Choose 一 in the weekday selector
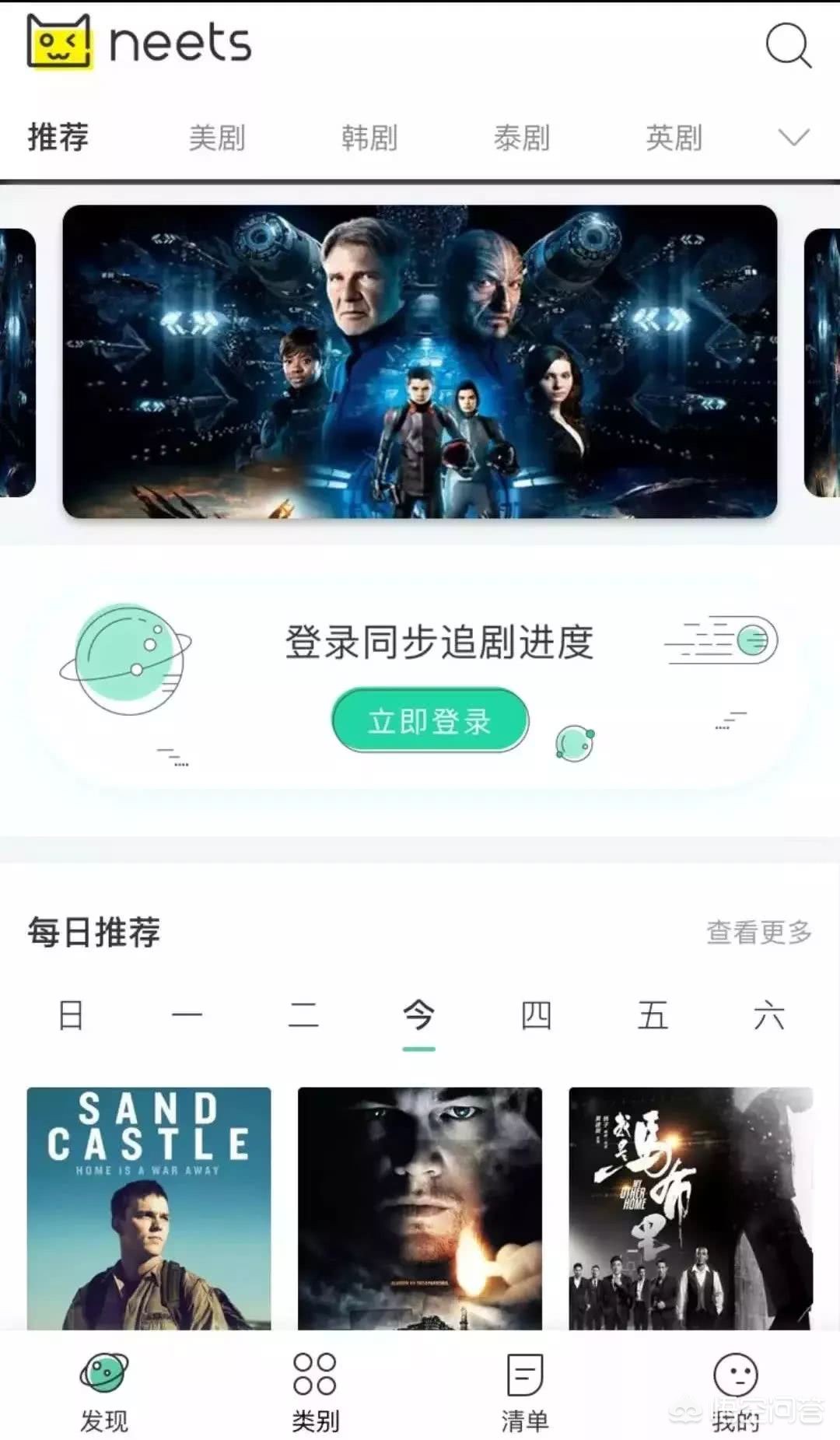Screen dimensions: 840x1440 pyautogui.click(x=187, y=1015)
